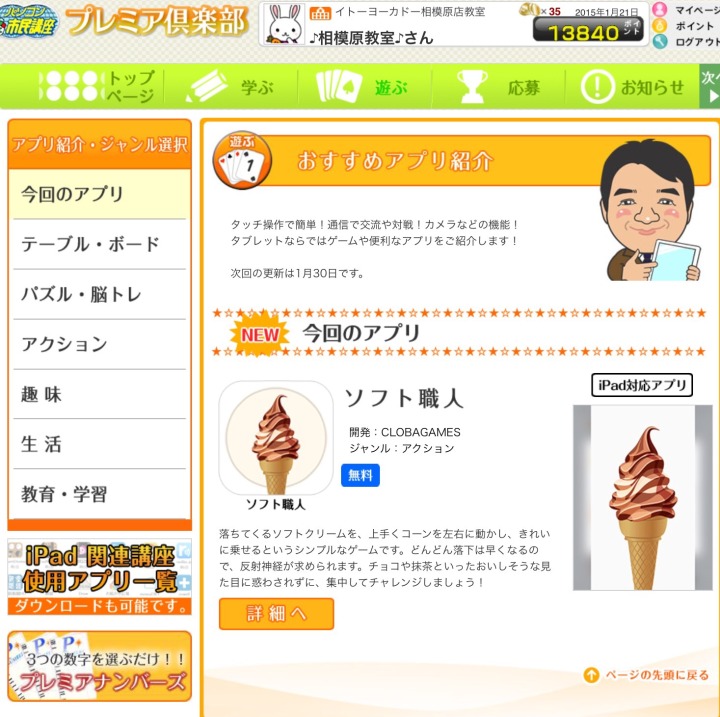Select the 教育・学習 genre
The width and height of the screenshot is (720, 717).
[98, 494]
